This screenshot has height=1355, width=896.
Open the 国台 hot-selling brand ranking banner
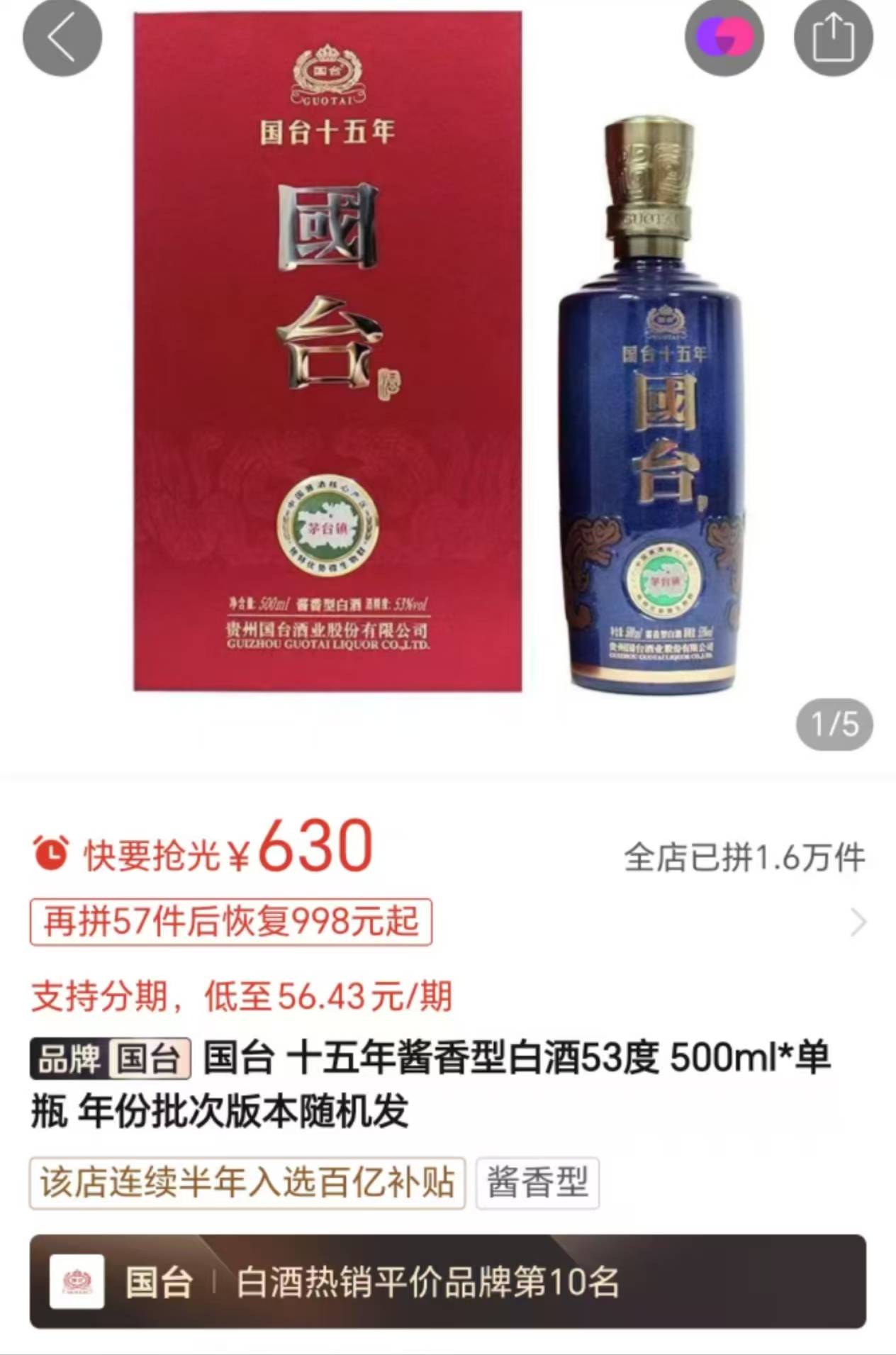(x=447, y=1282)
